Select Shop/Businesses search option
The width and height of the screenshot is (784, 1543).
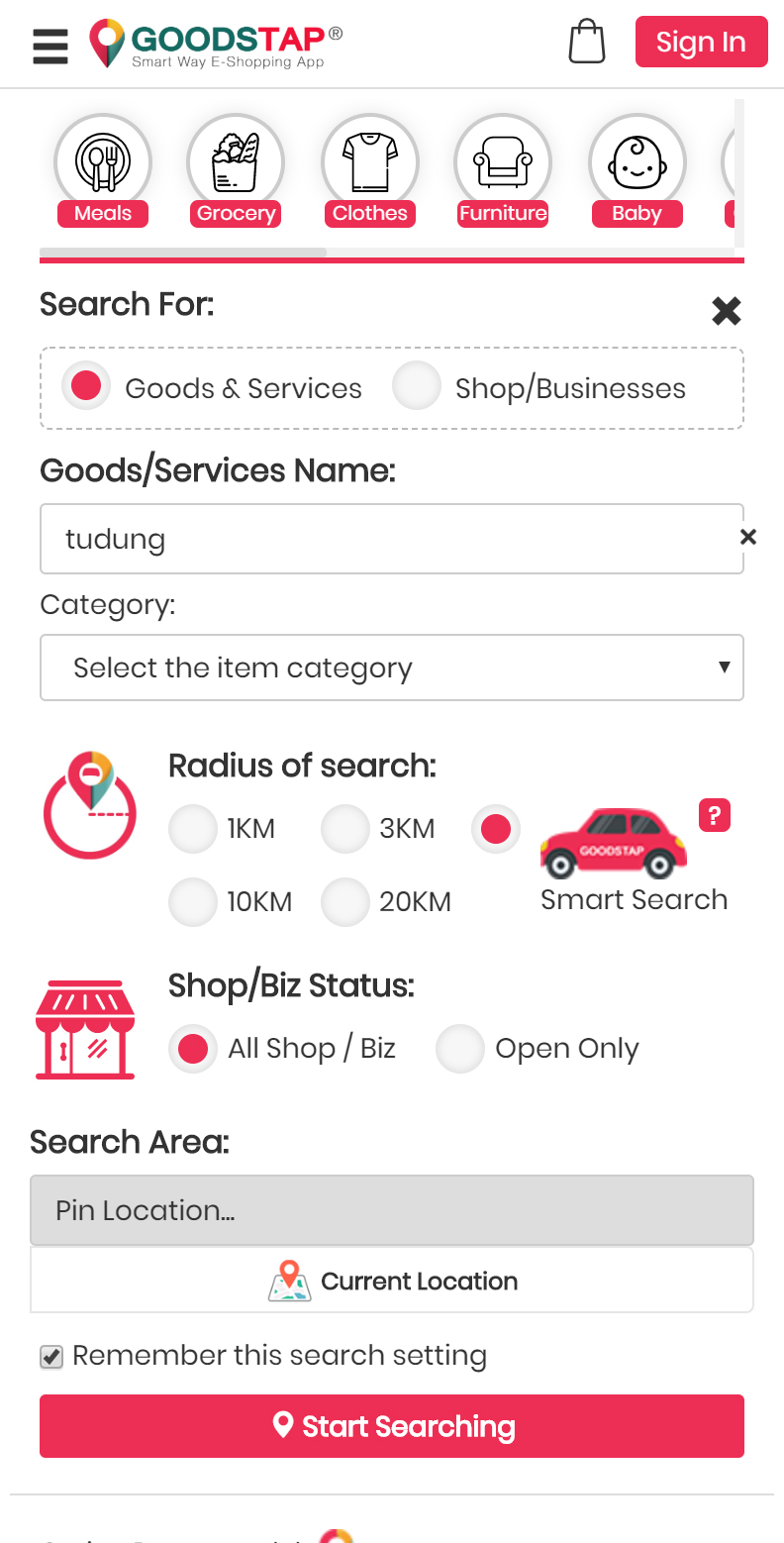click(417, 387)
